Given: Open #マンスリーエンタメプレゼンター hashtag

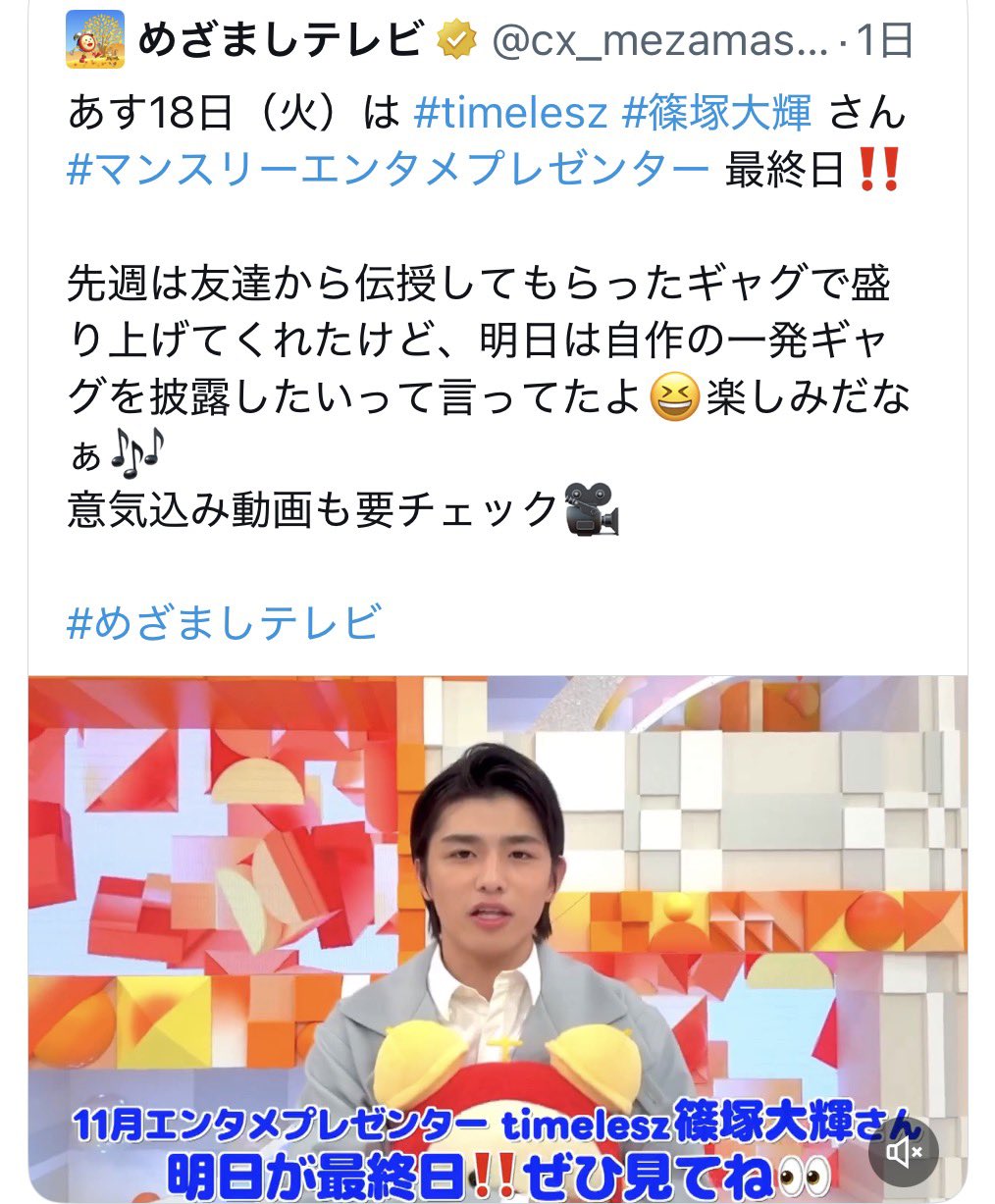Looking at the screenshot, I should (388, 170).
